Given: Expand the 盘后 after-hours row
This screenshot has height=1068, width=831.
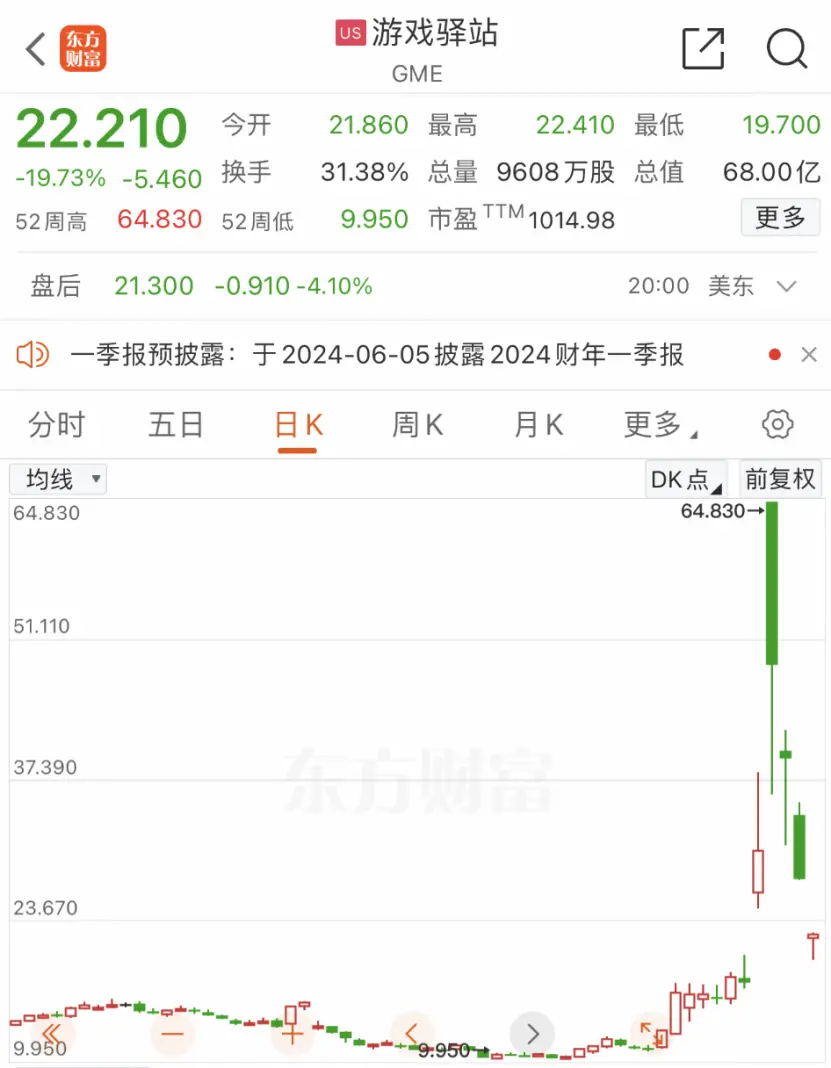Looking at the screenshot, I should (787, 286).
